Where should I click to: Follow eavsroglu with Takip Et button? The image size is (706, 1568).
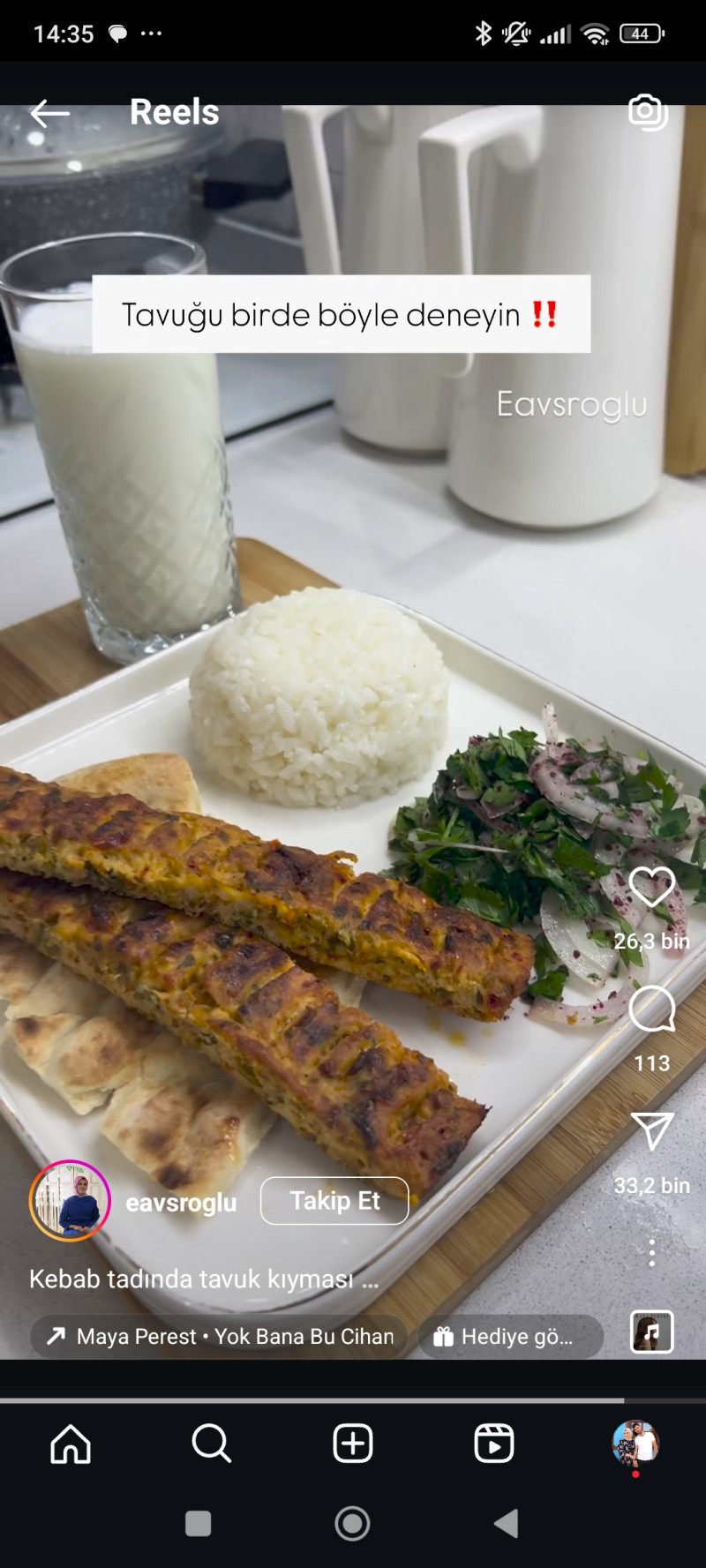pos(334,1201)
